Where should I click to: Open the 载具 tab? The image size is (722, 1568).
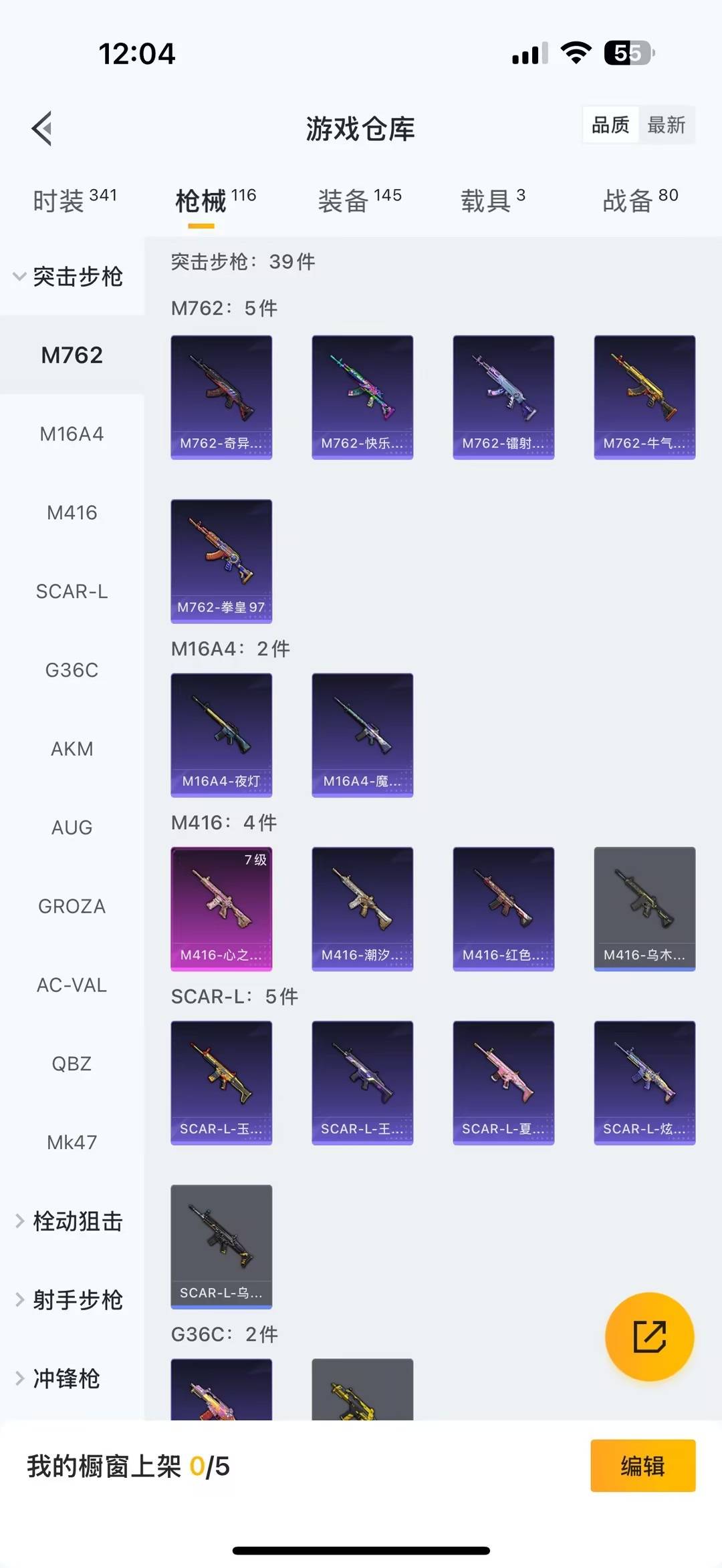point(493,200)
